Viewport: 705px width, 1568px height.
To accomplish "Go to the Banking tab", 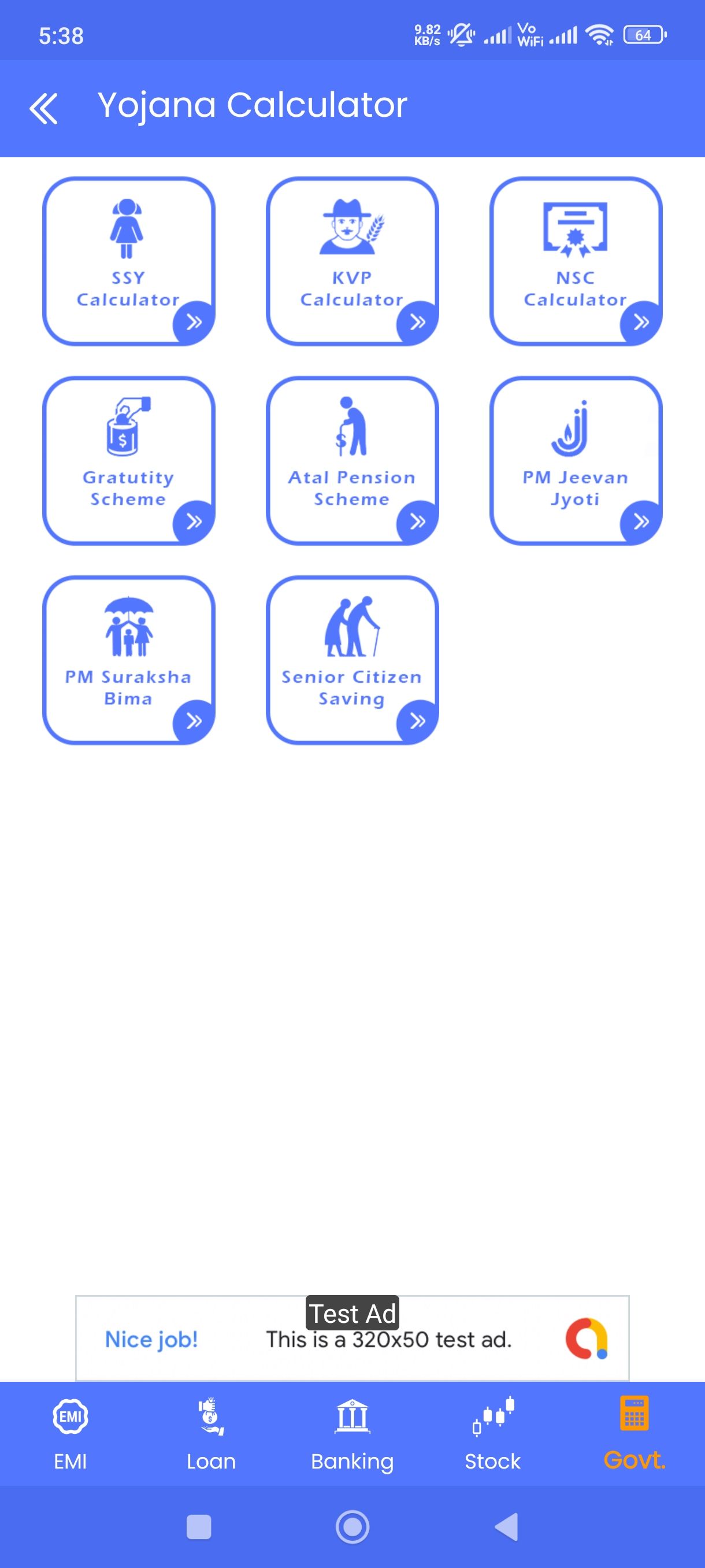I will tap(352, 1434).
